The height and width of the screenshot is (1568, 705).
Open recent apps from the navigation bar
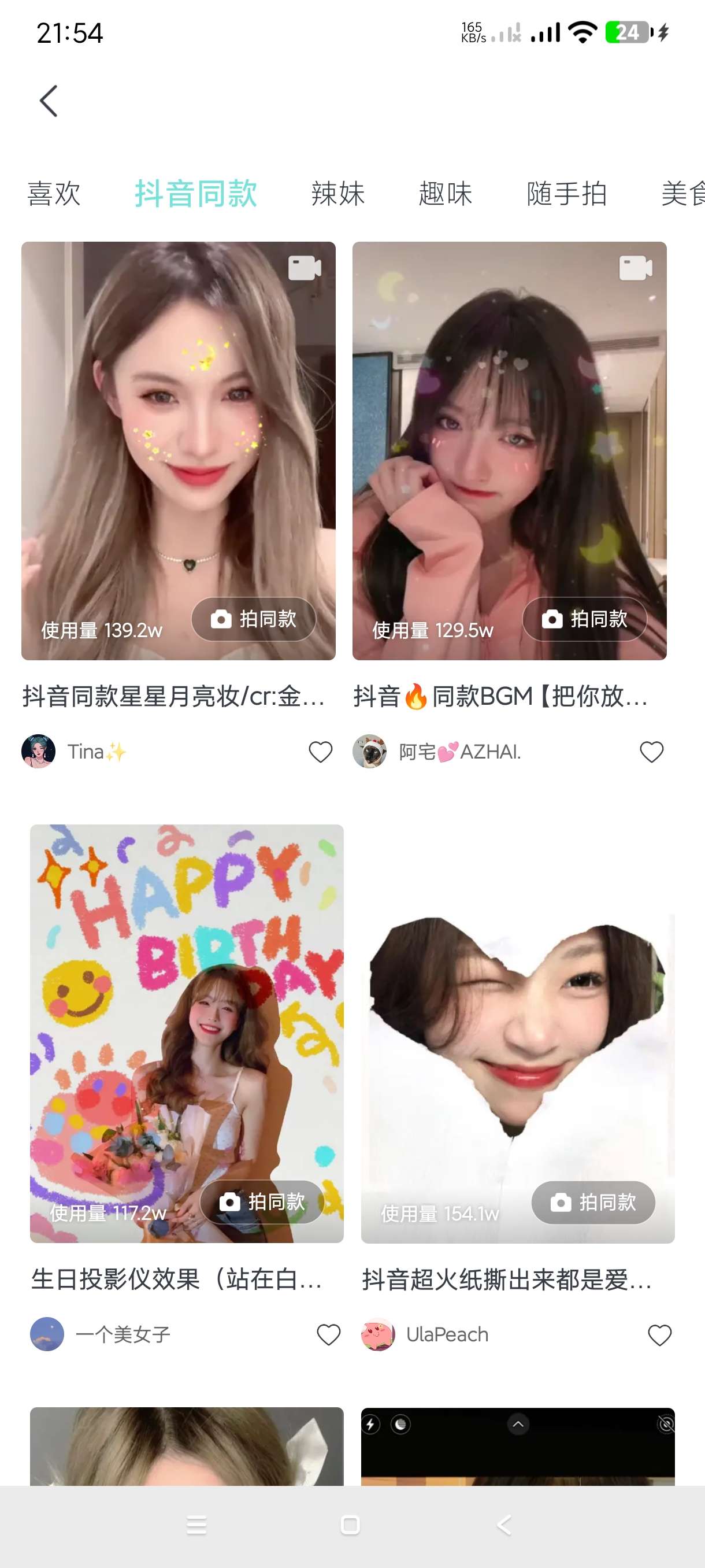tap(196, 1525)
